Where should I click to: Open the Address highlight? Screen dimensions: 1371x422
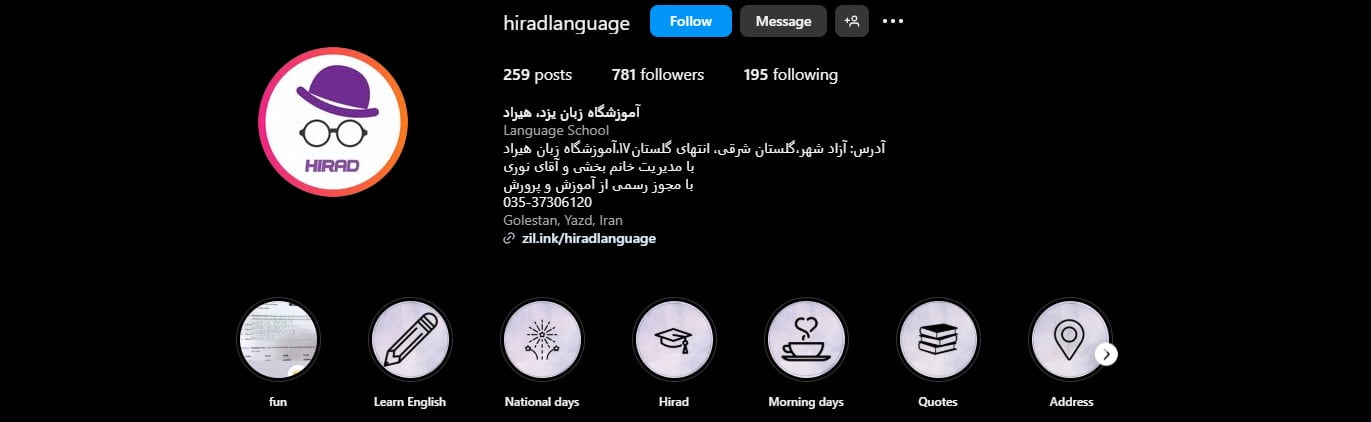[x=1068, y=340]
